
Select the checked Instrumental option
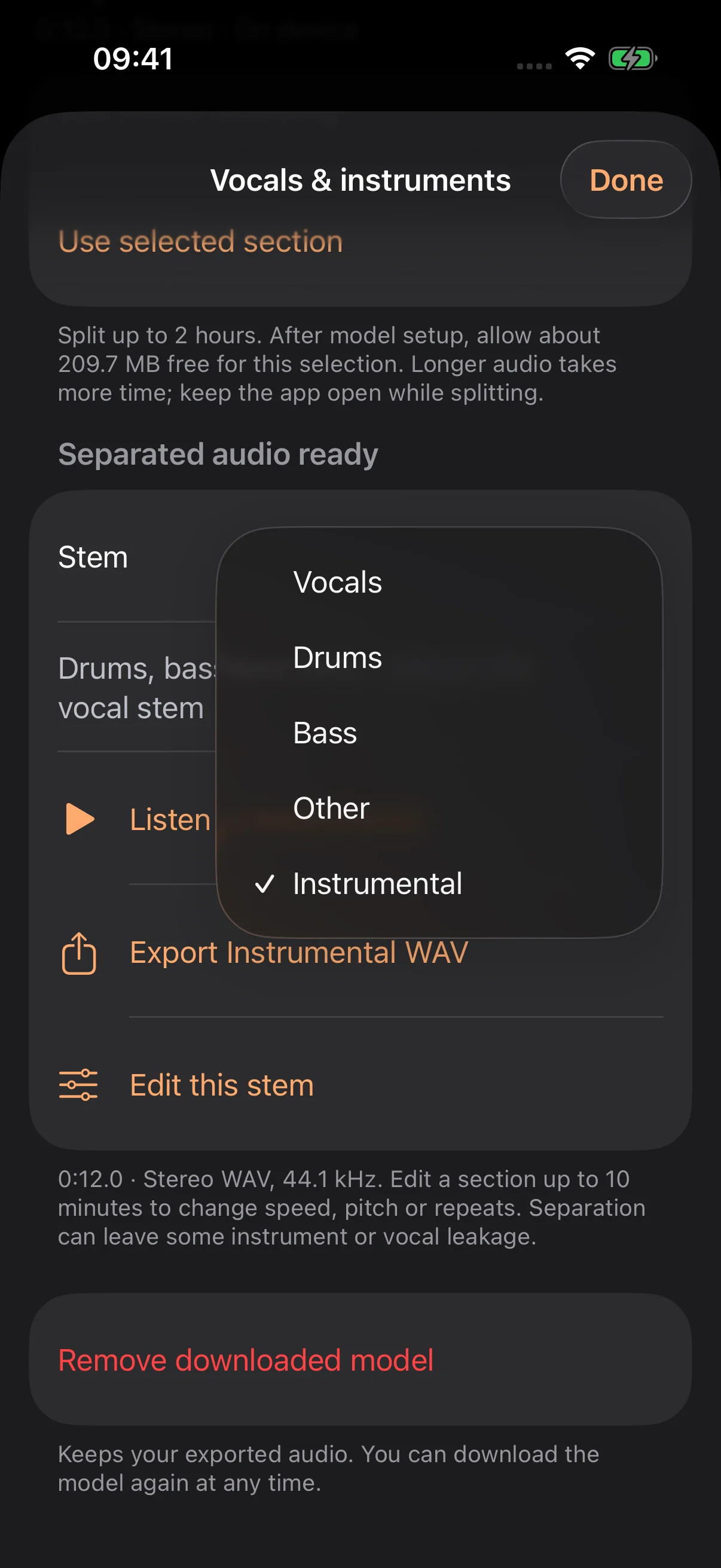(x=439, y=883)
